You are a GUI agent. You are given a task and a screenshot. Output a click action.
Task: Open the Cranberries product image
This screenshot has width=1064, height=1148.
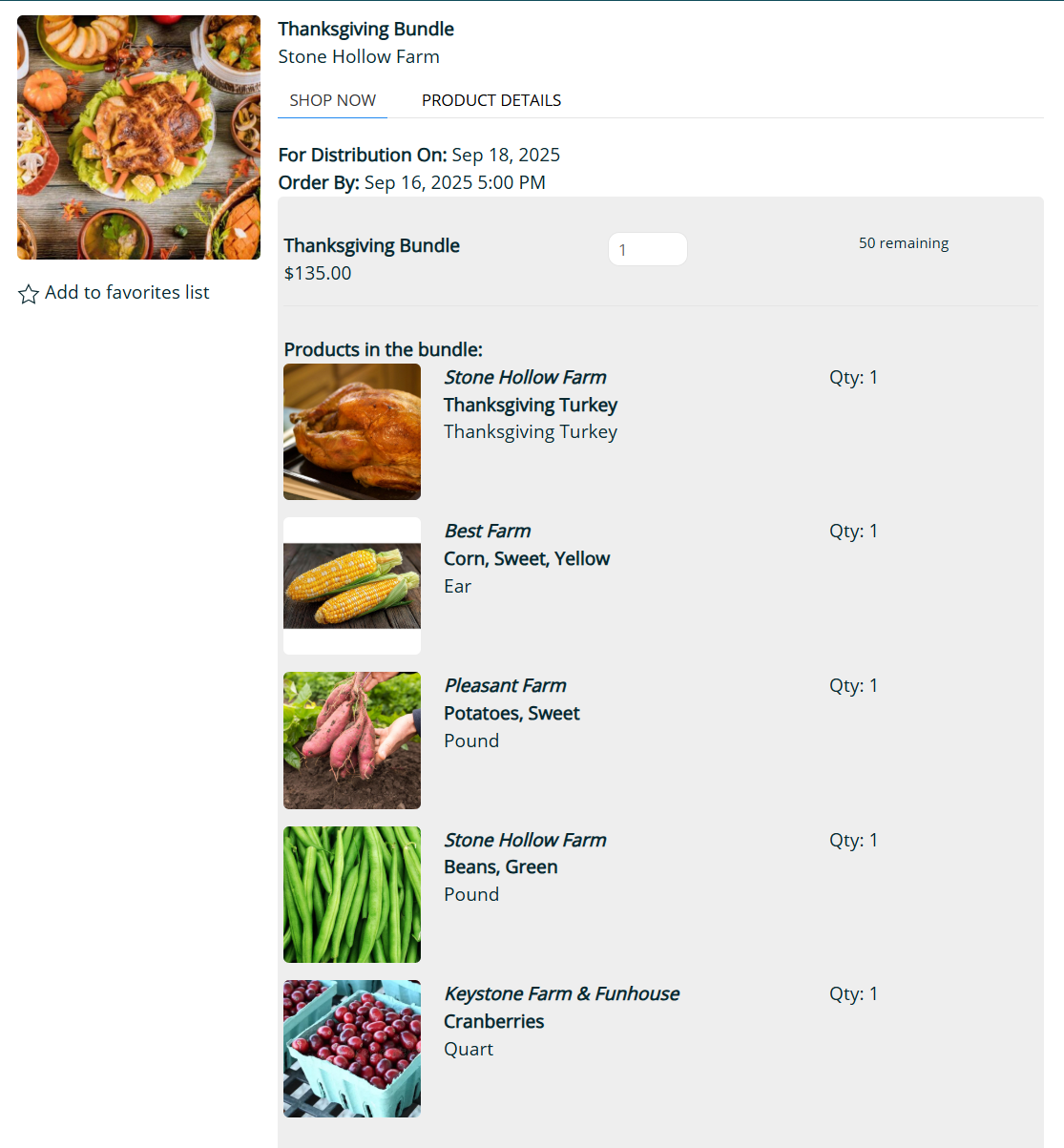[352, 1049]
